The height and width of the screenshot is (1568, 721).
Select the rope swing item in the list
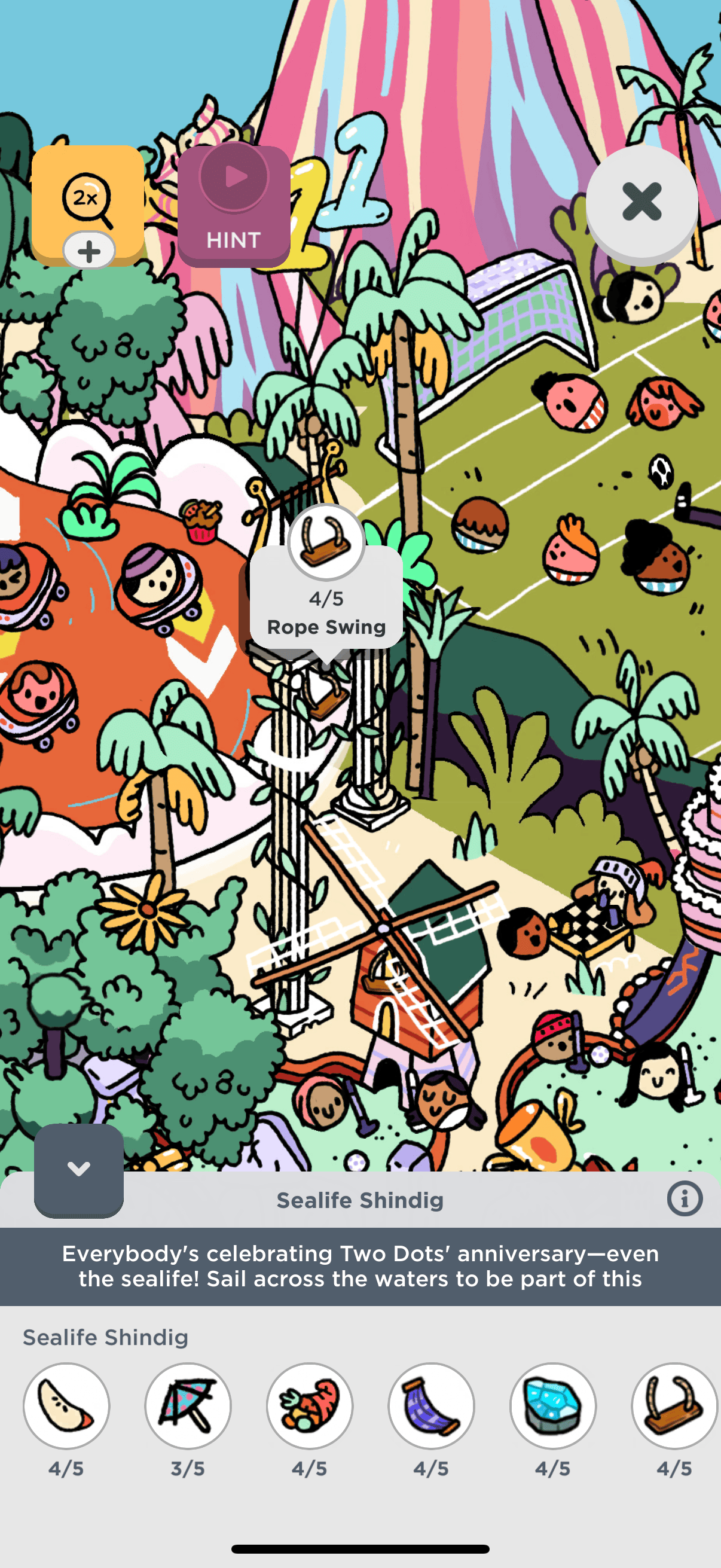[675, 1405]
